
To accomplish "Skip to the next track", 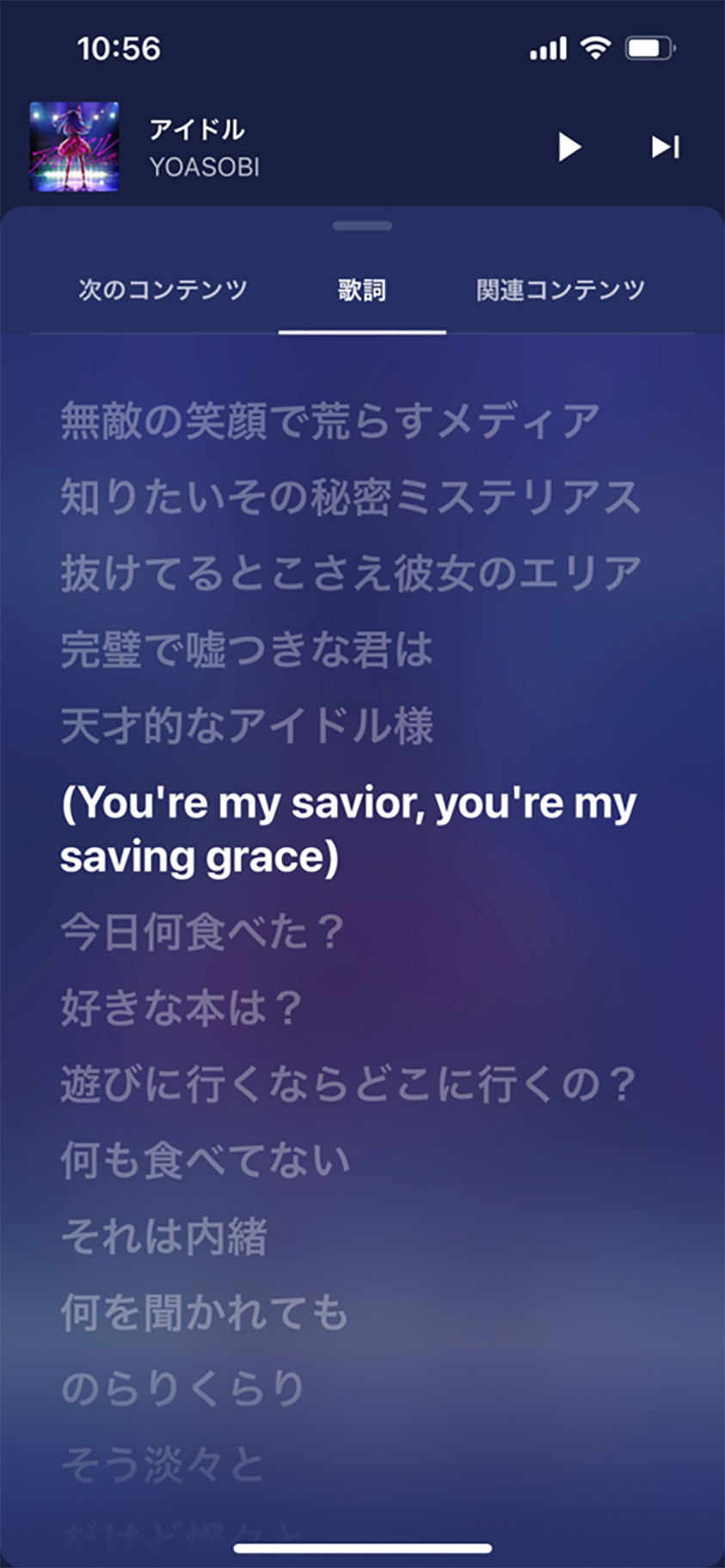I will click(665, 147).
